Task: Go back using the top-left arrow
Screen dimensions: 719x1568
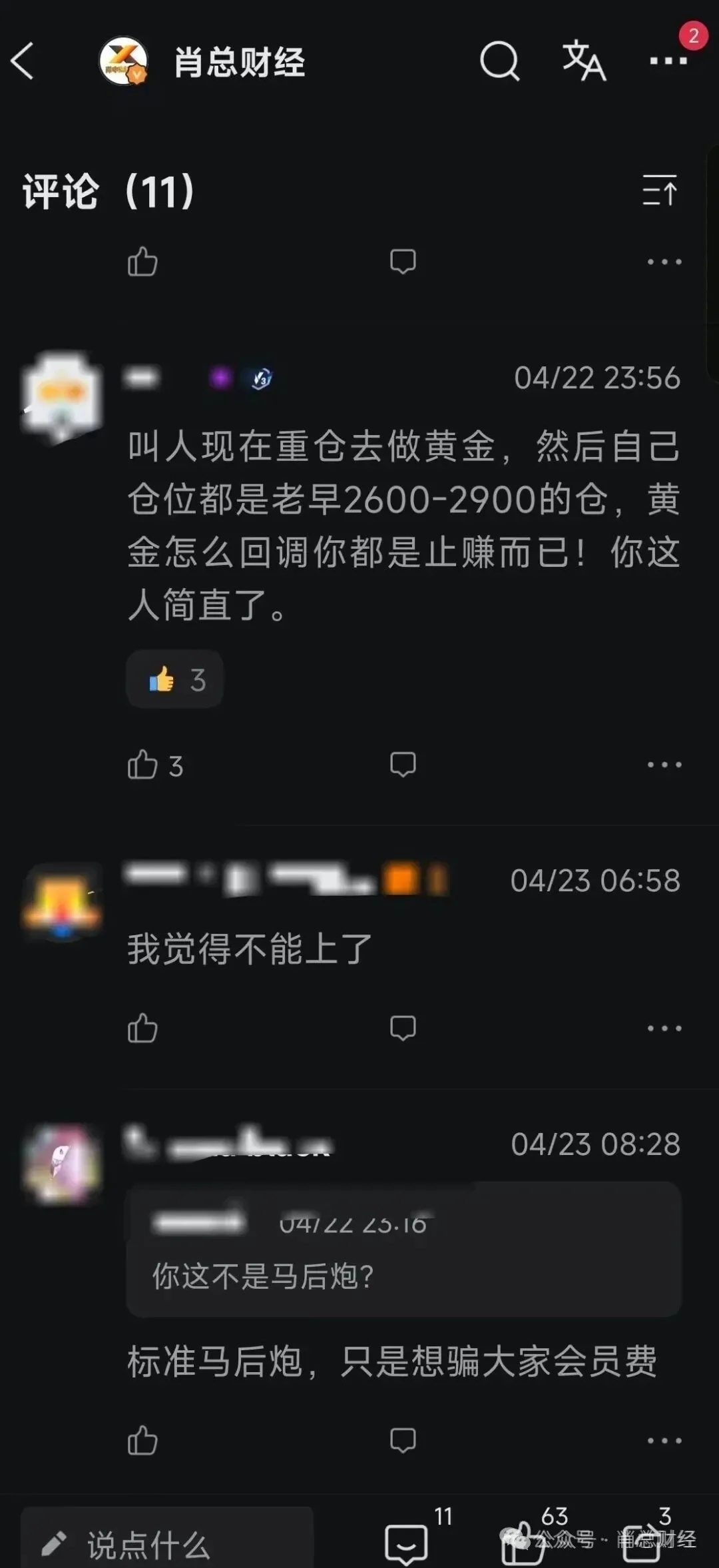Action: [x=23, y=61]
